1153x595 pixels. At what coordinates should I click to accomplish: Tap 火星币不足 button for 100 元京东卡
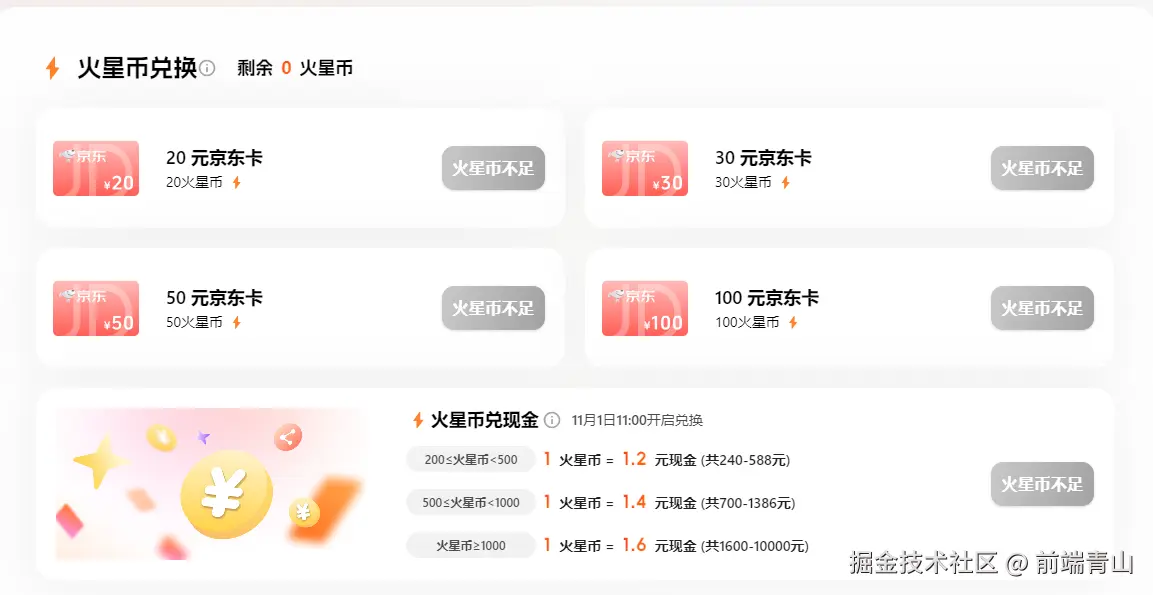1042,308
